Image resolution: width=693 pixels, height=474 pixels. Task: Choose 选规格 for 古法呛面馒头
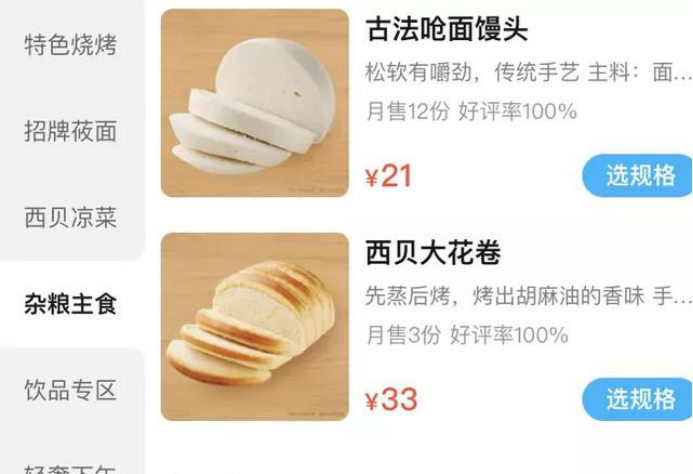[x=639, y=176]
